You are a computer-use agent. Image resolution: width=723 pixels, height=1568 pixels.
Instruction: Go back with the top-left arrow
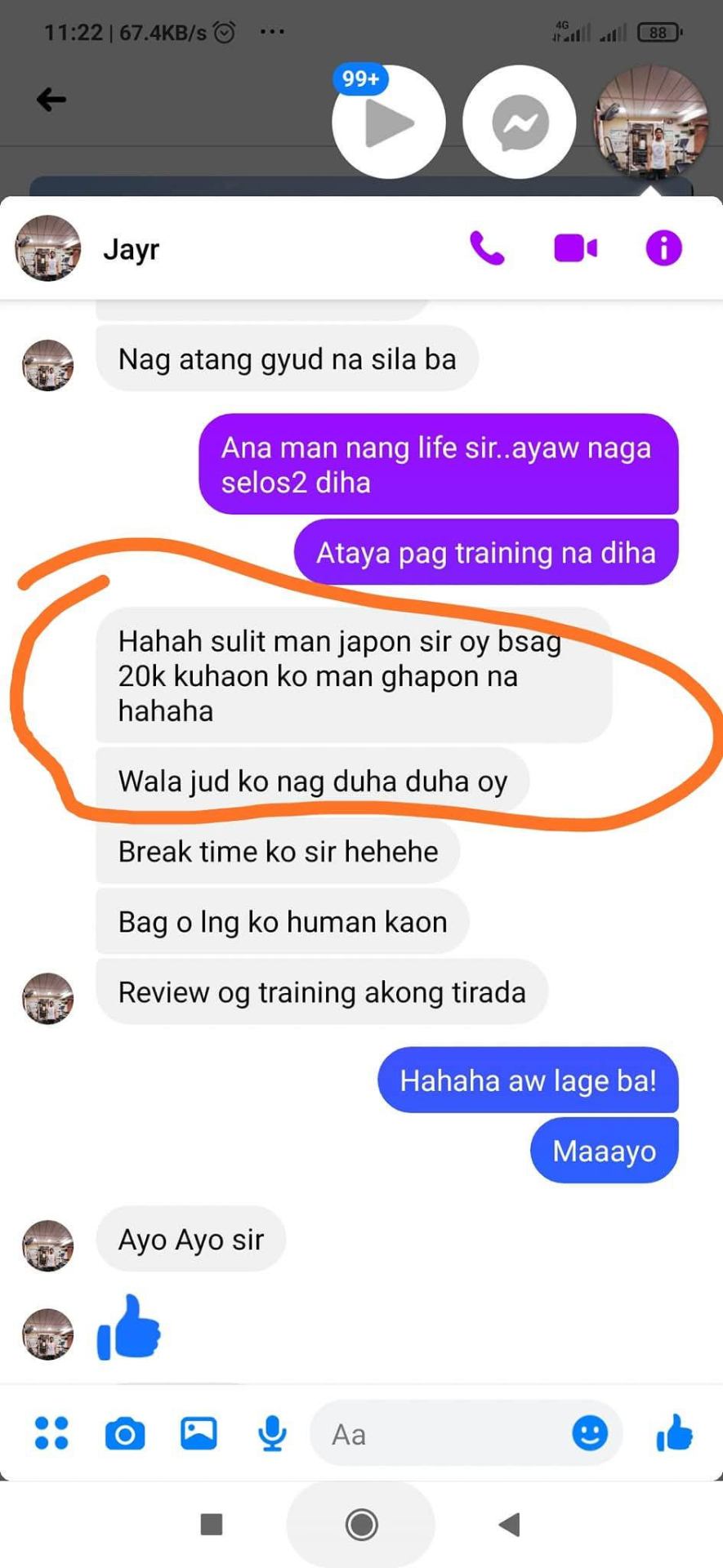51,100
